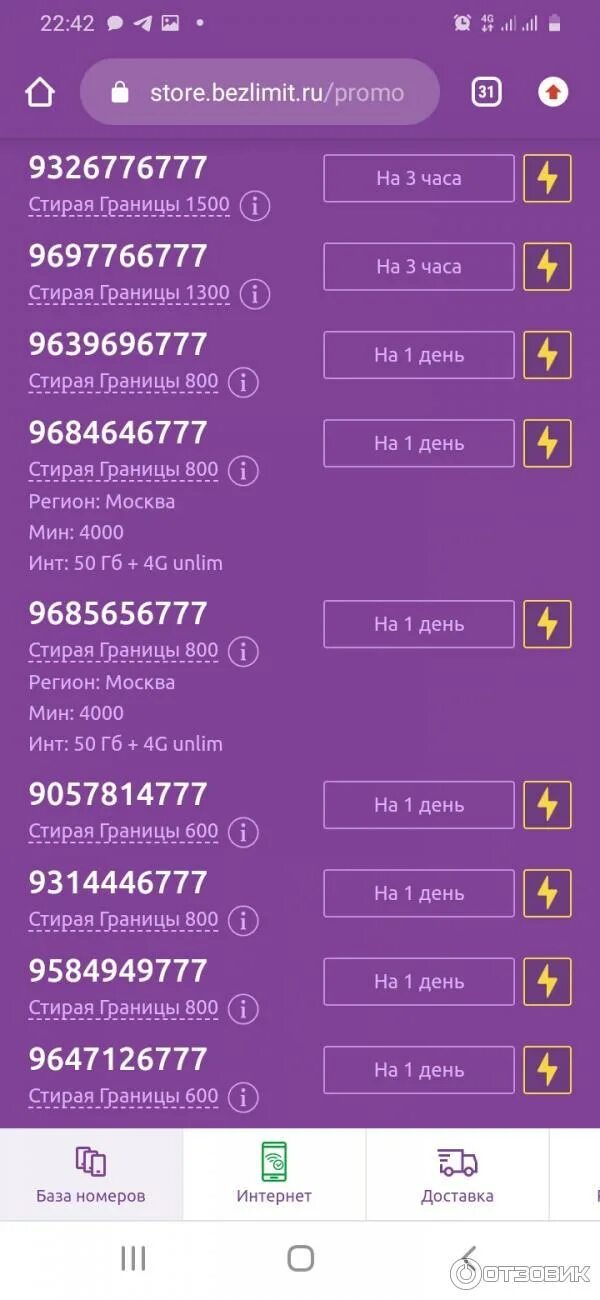Screen dimensions: 600x1300
Task: Open recent apps from the navigation bar
Action: (133, 1258)
